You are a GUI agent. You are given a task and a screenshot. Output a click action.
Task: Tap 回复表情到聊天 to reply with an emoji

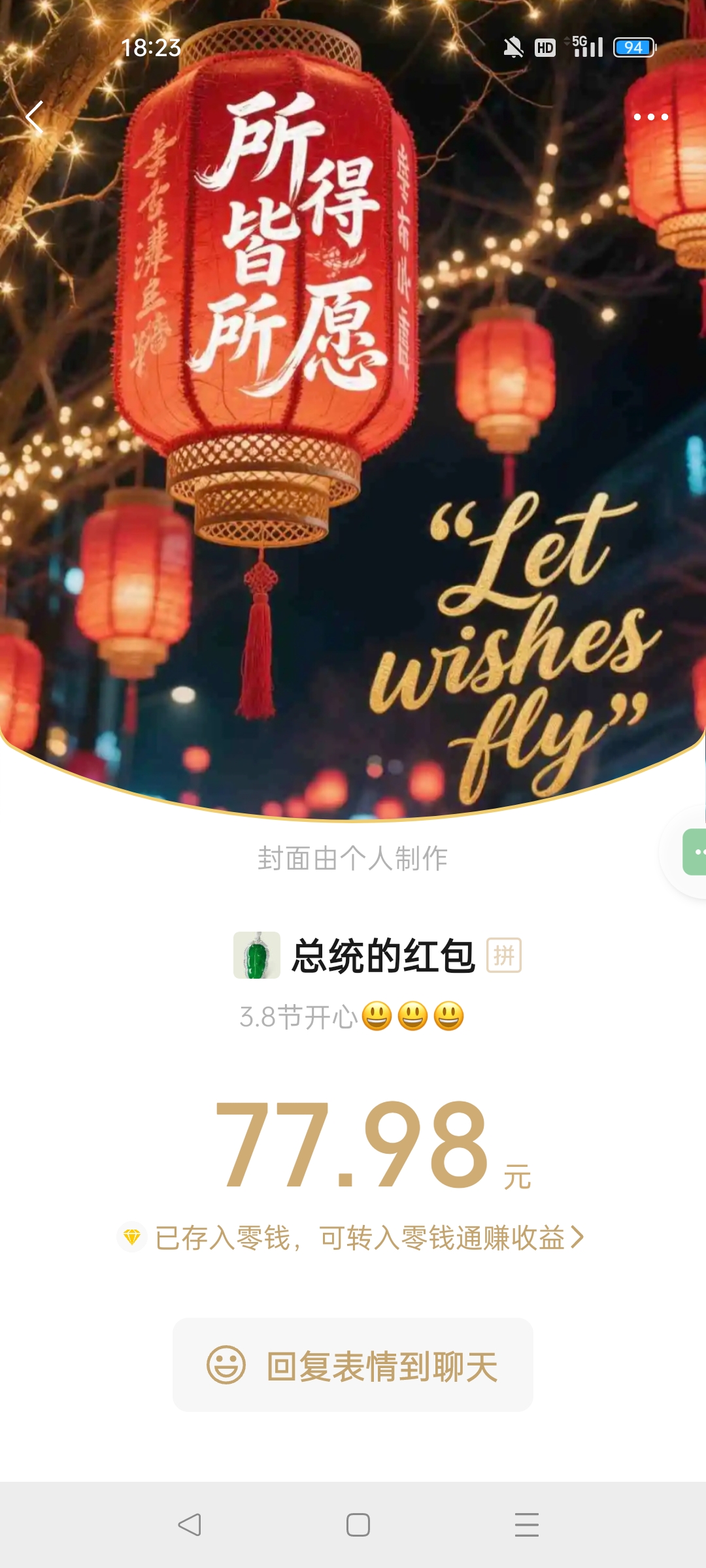(x=353, y=1365)
